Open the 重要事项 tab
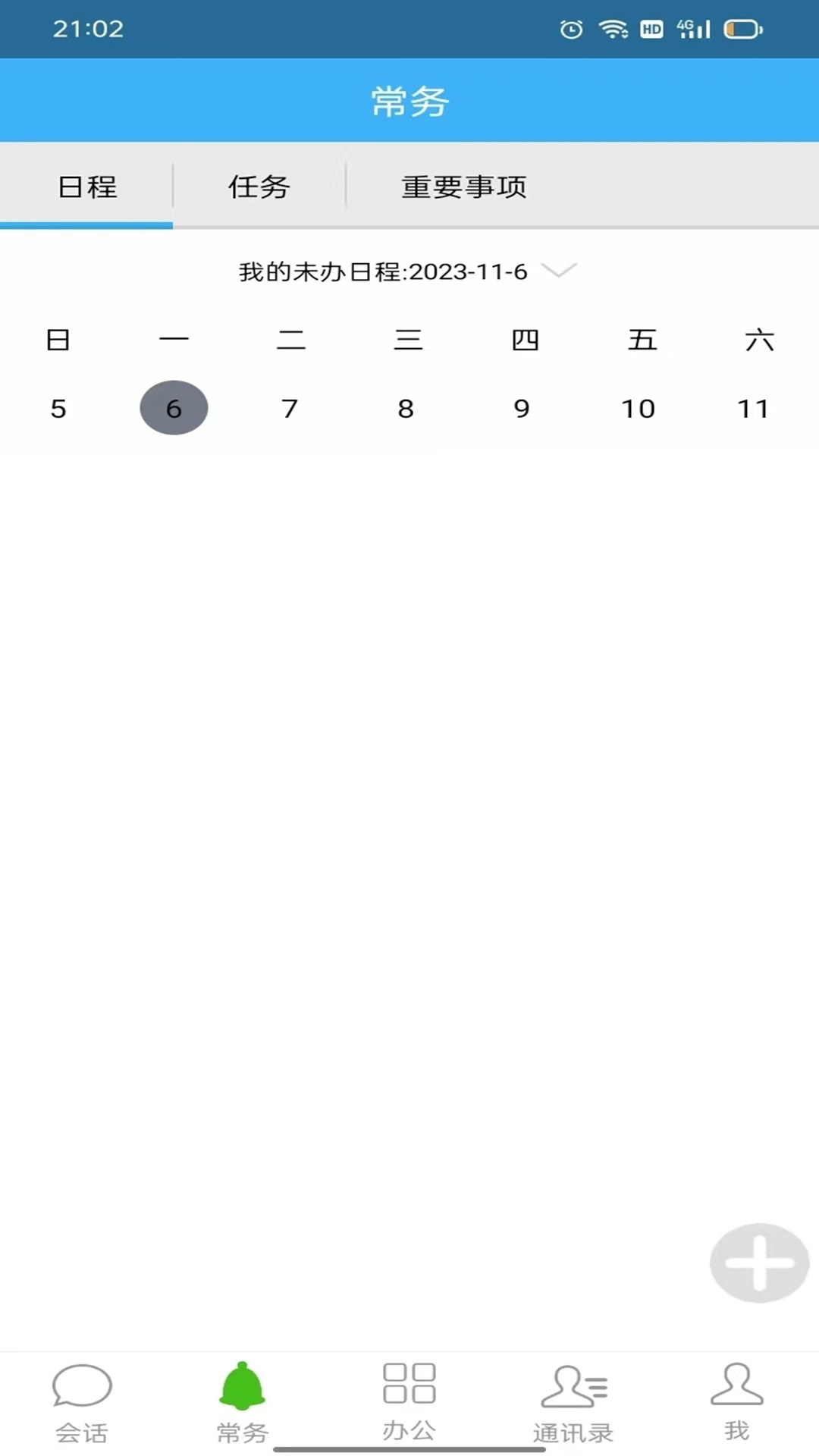The image size is (819, 1456). (463, 187)
